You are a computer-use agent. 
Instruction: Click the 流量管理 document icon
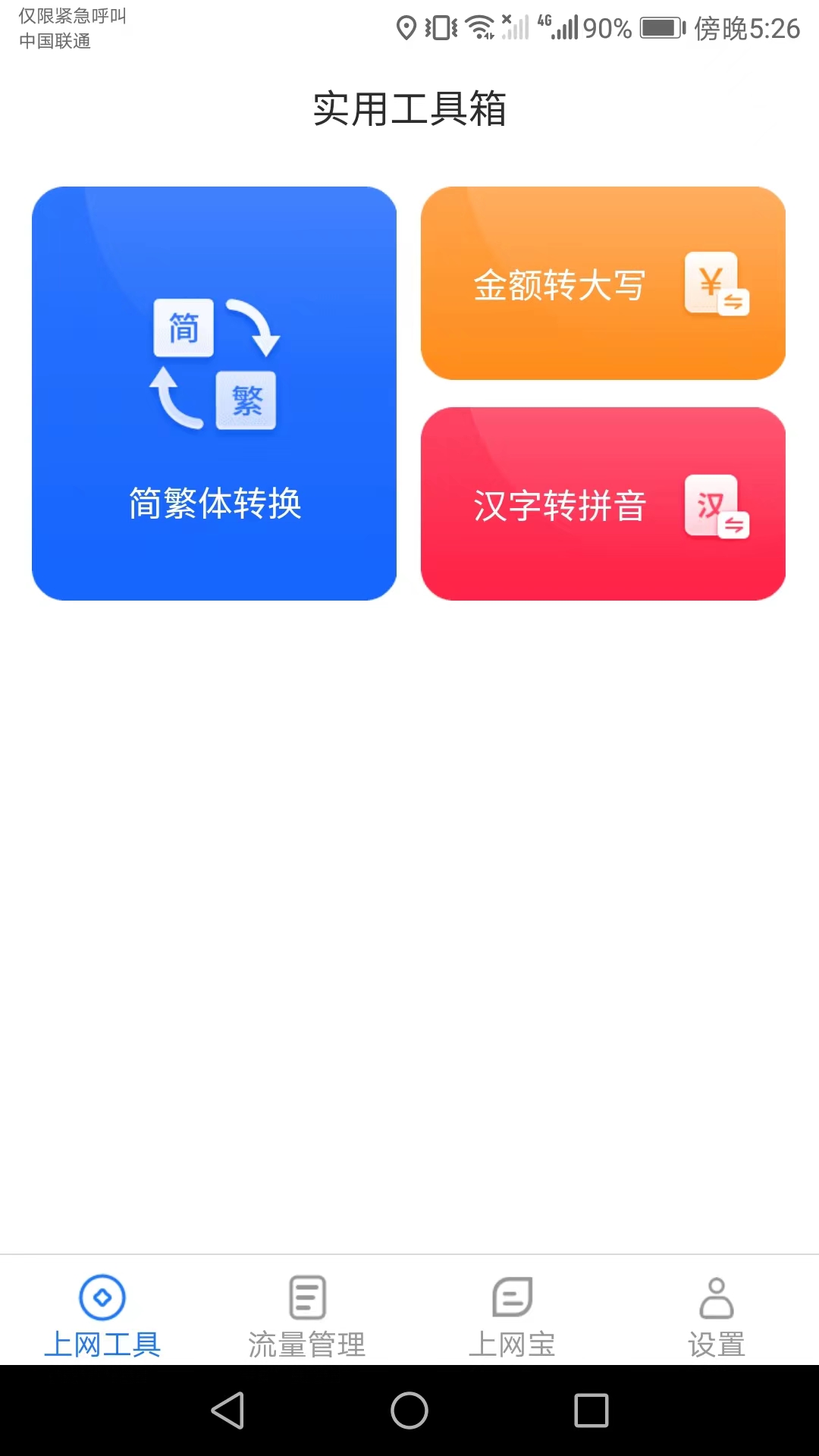click(x=306, y=1297)
